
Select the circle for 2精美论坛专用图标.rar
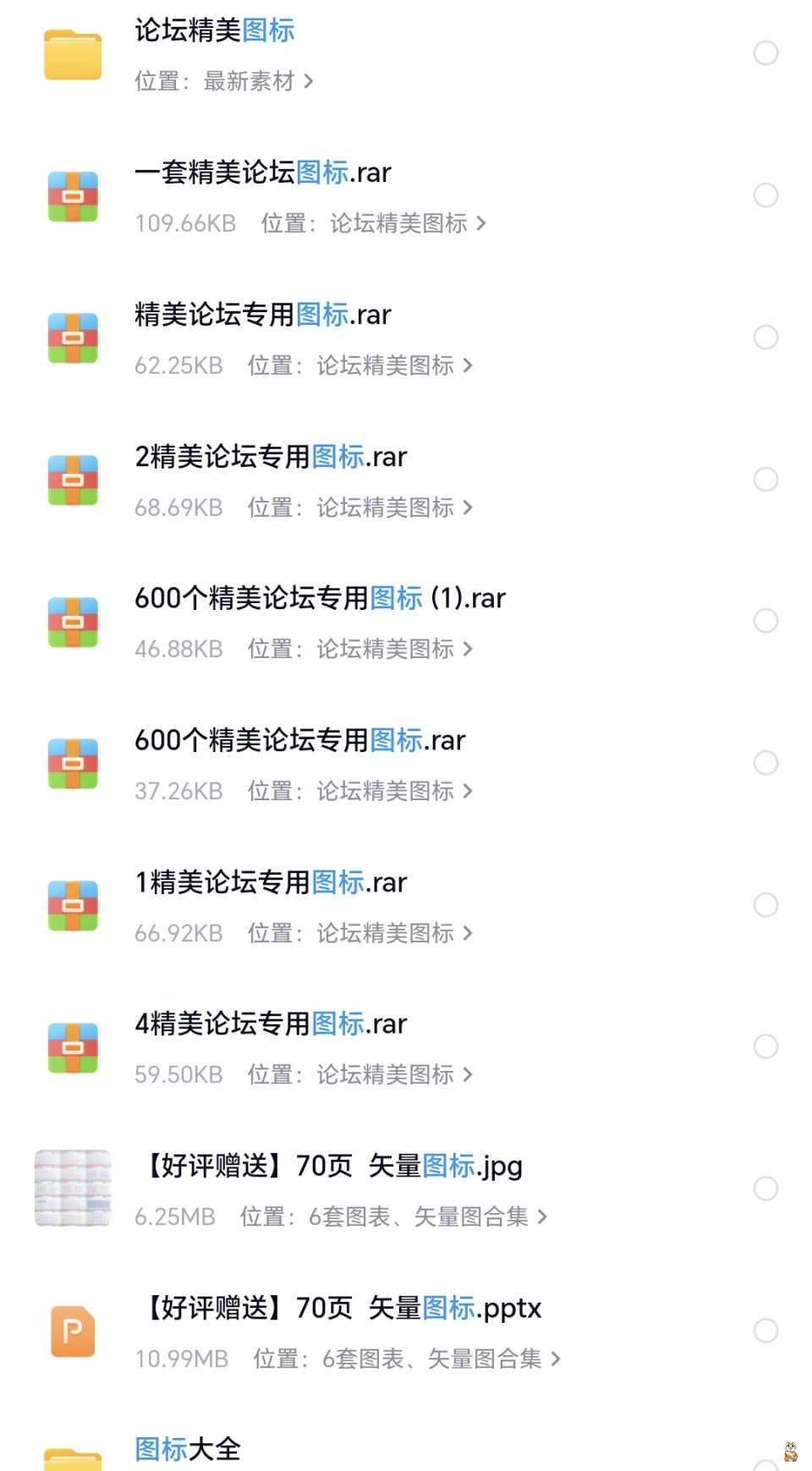pyautogui.click(x=765, y=480)
